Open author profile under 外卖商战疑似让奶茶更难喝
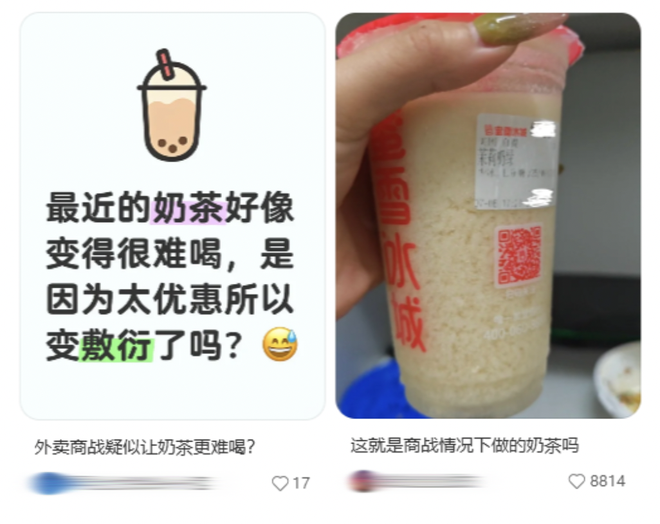This screenshot has width=660, height=524. [x=50, y=483]
